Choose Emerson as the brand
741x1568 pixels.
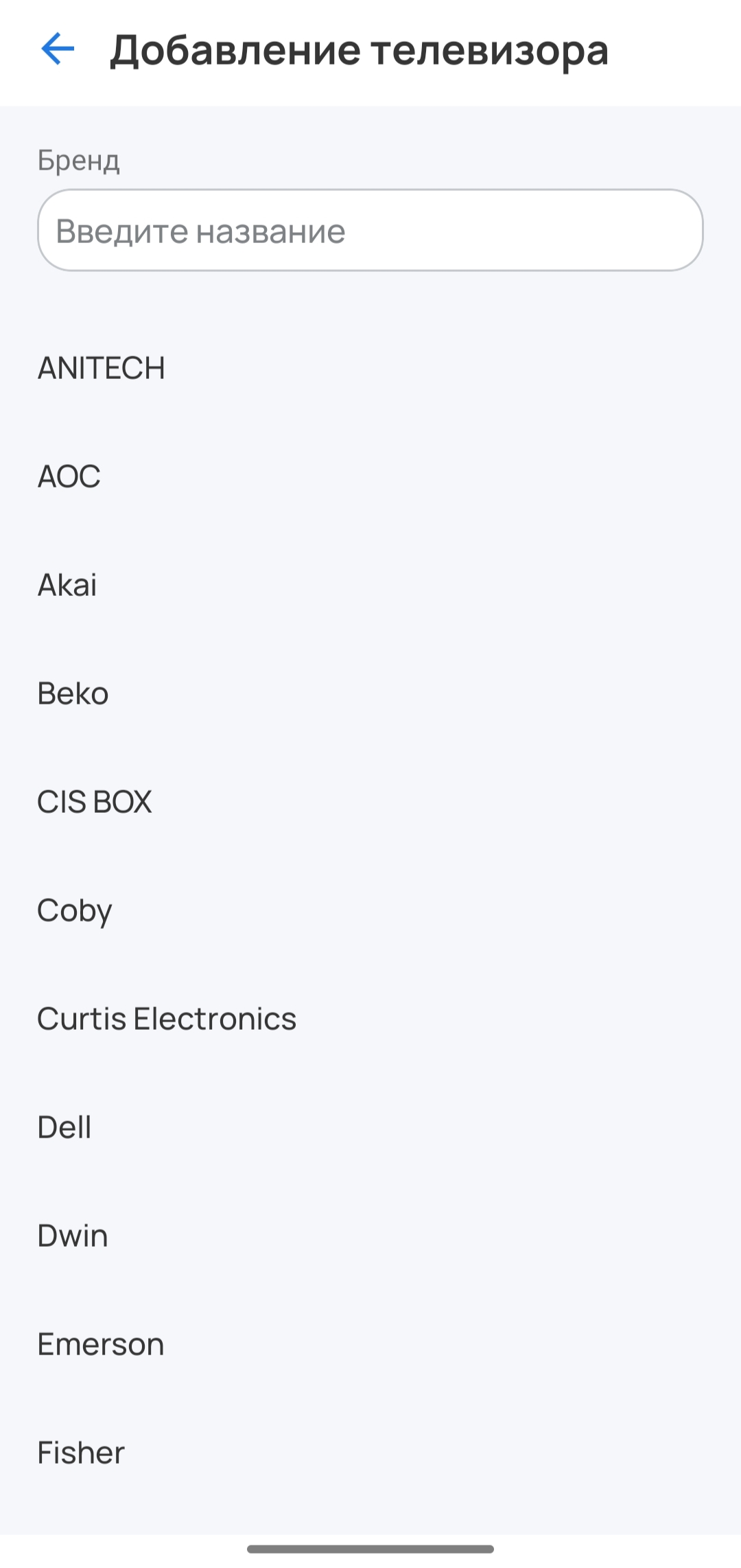[x=101, y=1345]
